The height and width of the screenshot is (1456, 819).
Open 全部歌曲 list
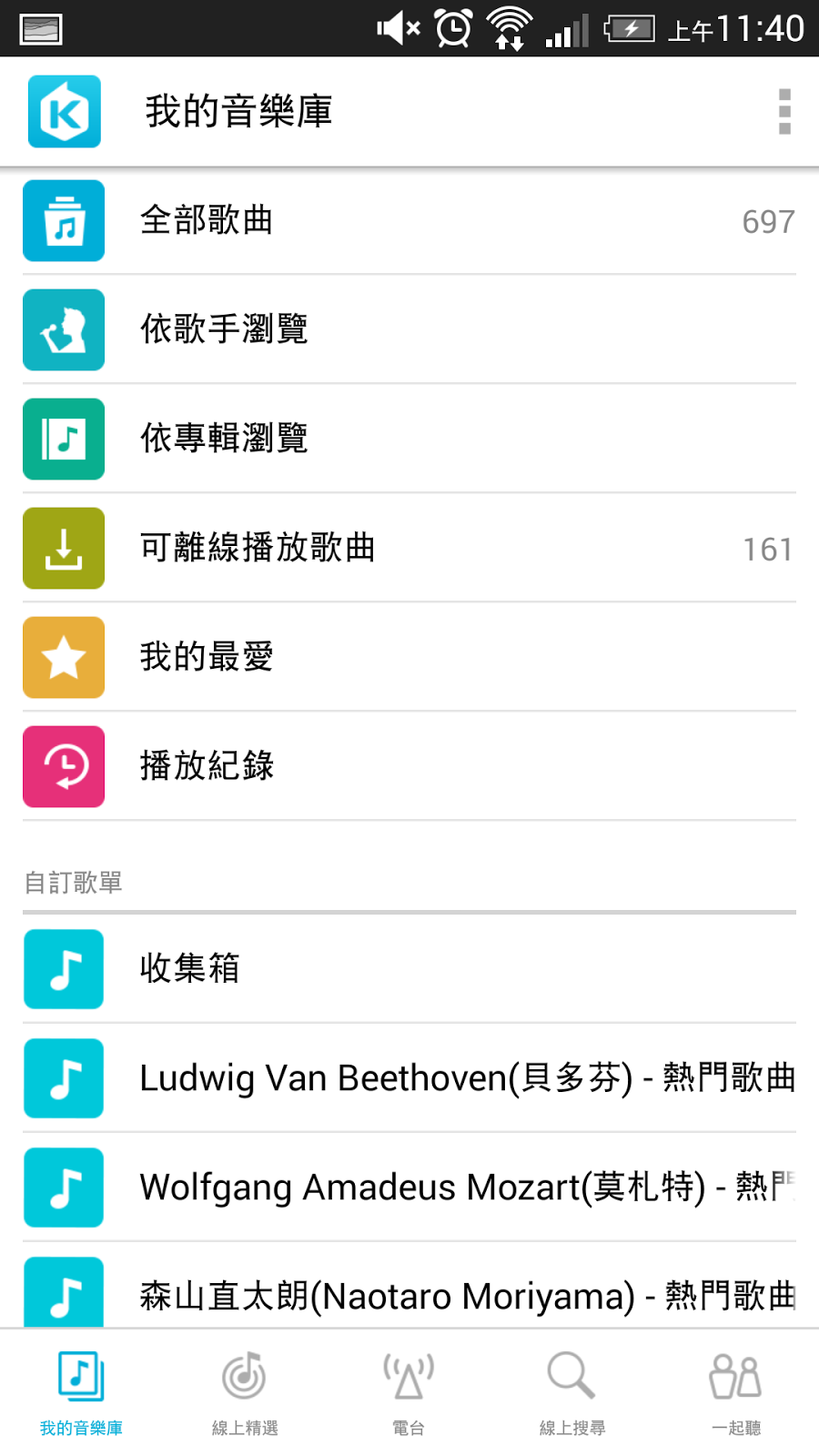(409, 220)
